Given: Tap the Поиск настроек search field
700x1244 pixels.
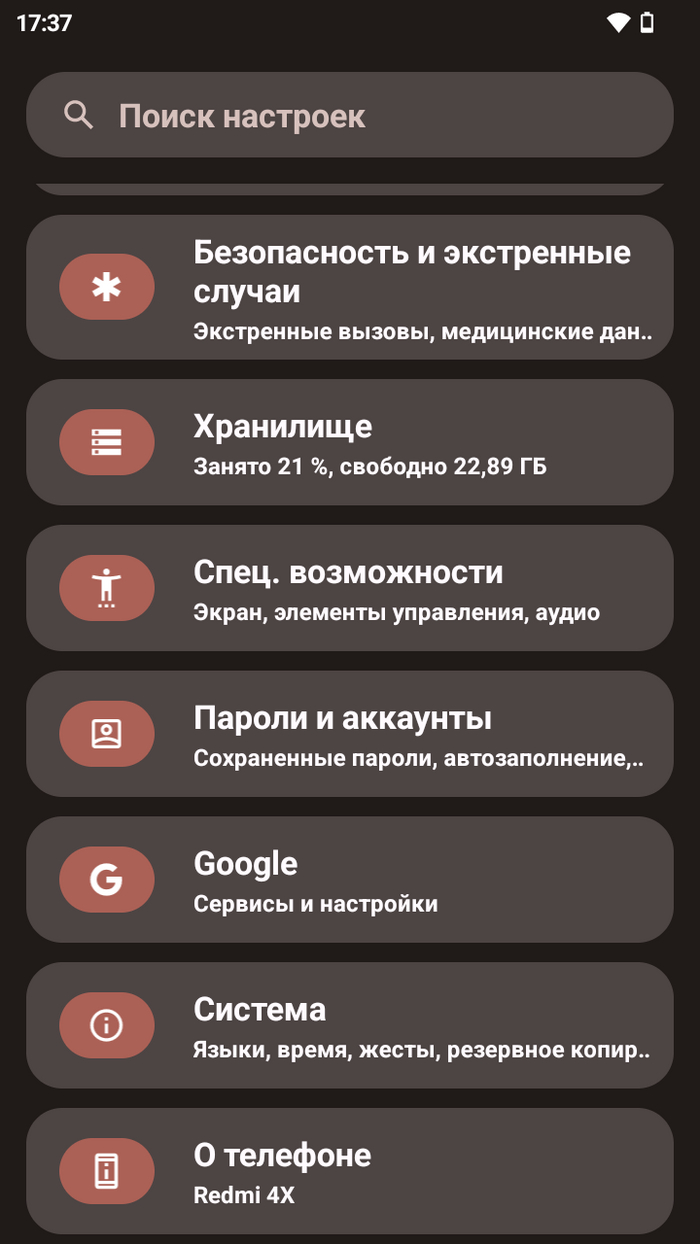Looking at the screenshot, I should point(350,115).
